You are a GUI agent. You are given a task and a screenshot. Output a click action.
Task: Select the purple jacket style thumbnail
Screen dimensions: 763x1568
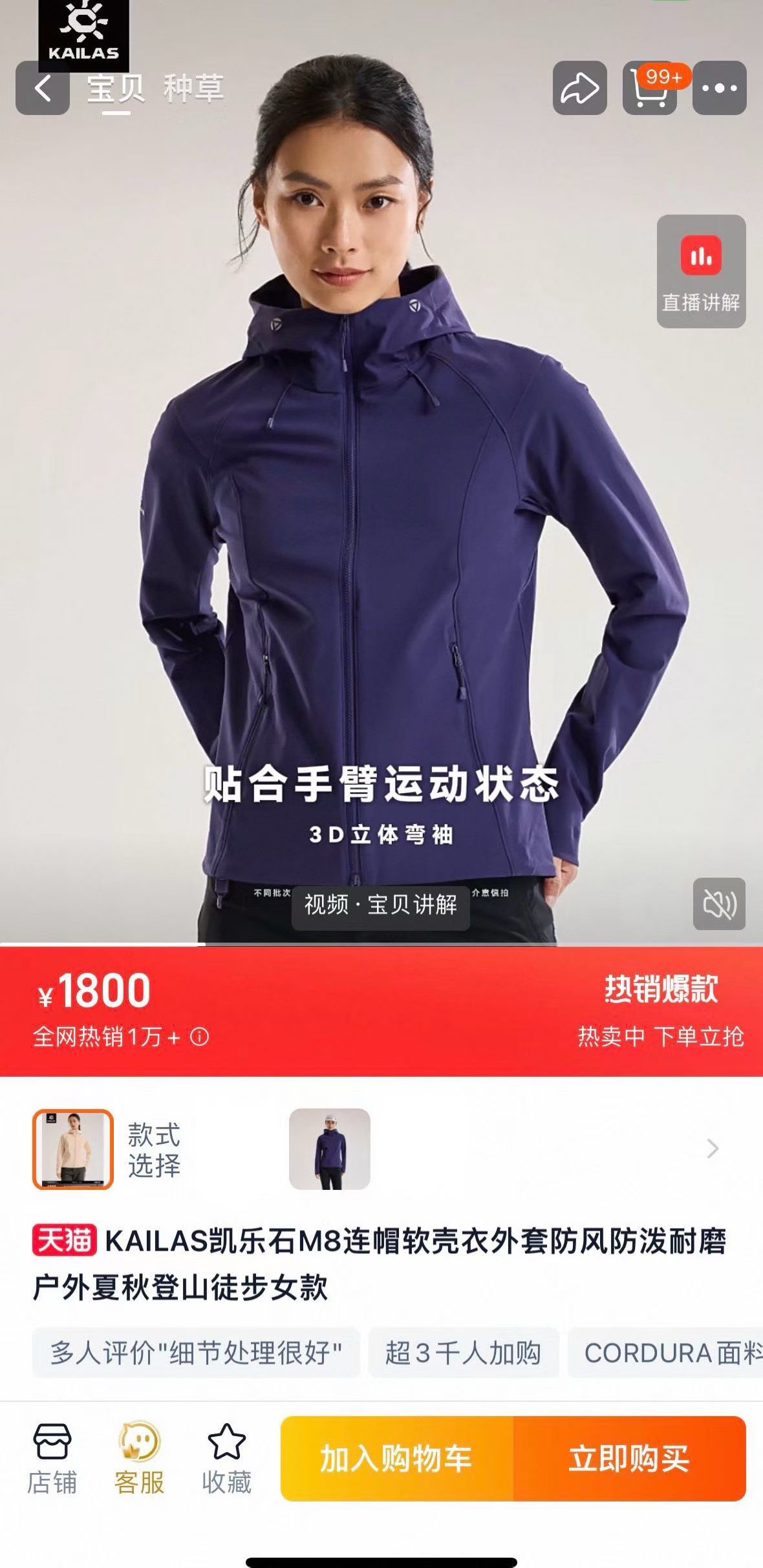pyautogui.click(x=329, y=1149)
